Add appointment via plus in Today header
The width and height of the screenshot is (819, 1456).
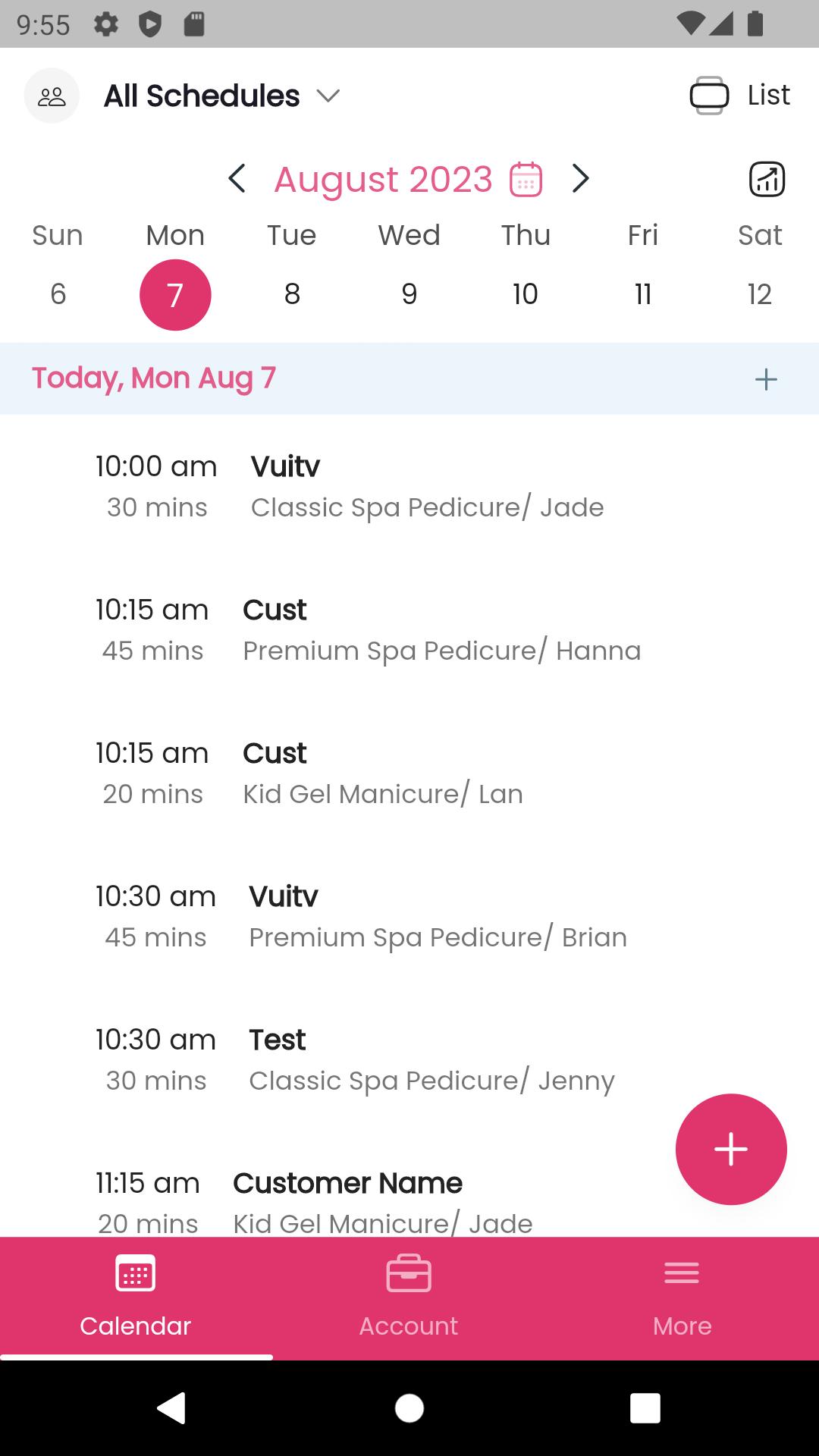coord(766,379)
